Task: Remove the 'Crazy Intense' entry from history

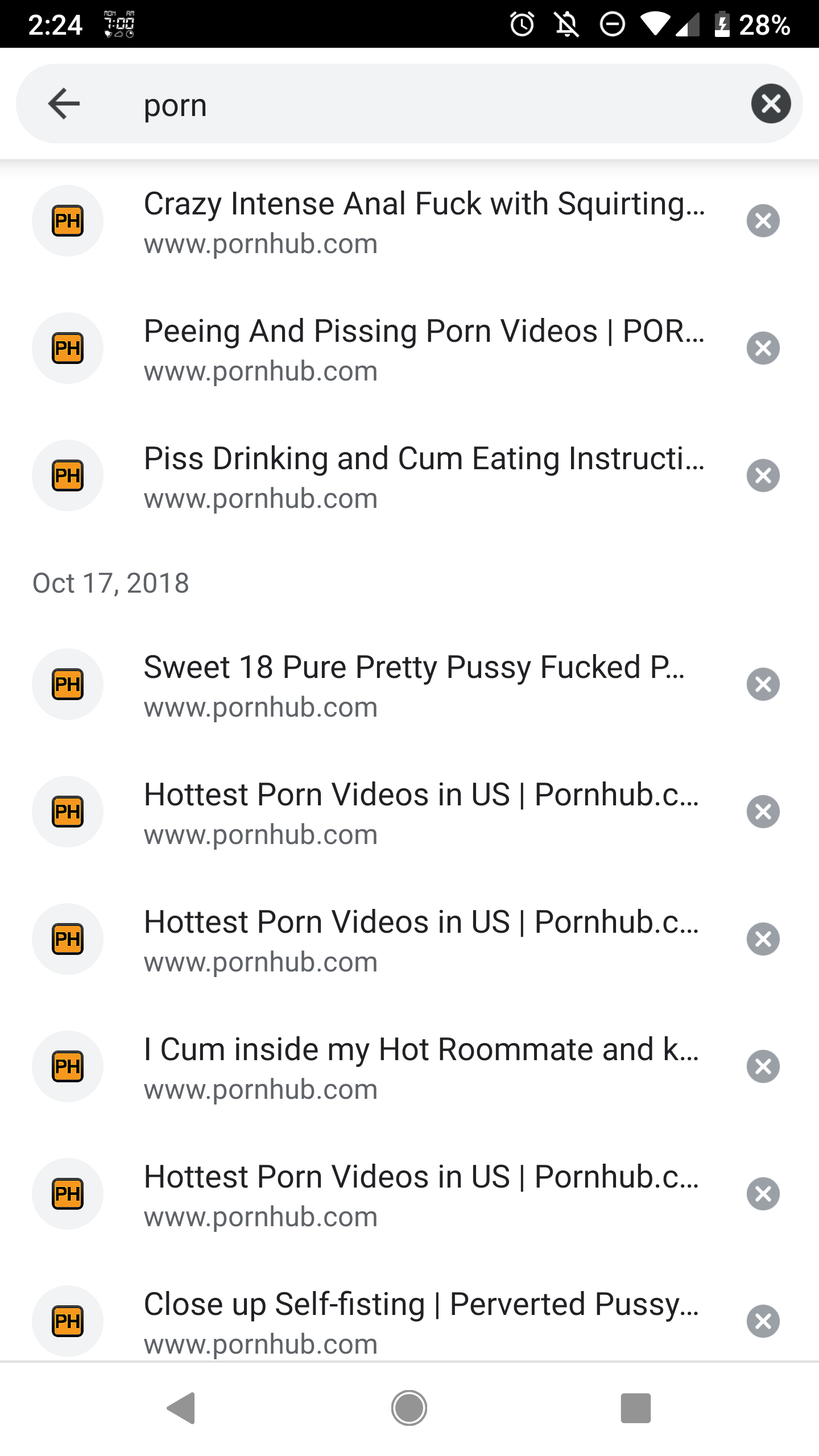Action: (x=763, y=221)
